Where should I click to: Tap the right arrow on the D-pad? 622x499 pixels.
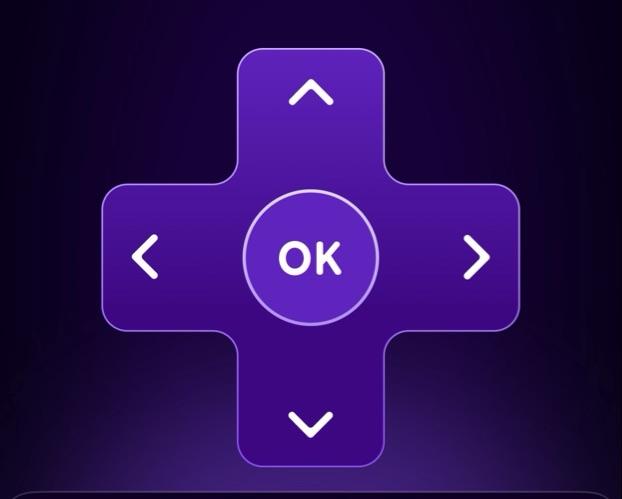pos(477,258)
